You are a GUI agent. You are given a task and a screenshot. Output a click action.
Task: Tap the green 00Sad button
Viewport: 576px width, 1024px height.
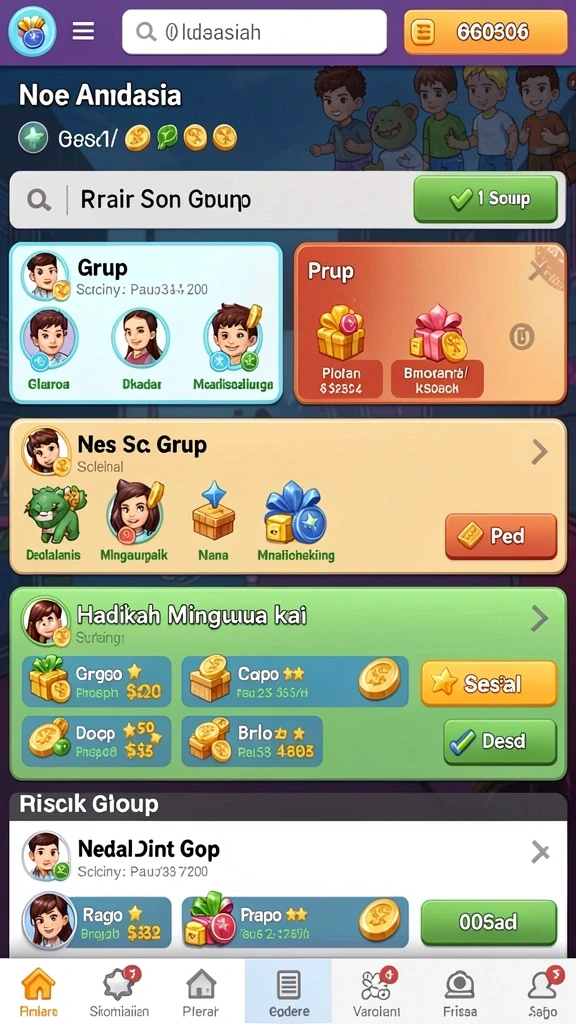tap(488, 922)
